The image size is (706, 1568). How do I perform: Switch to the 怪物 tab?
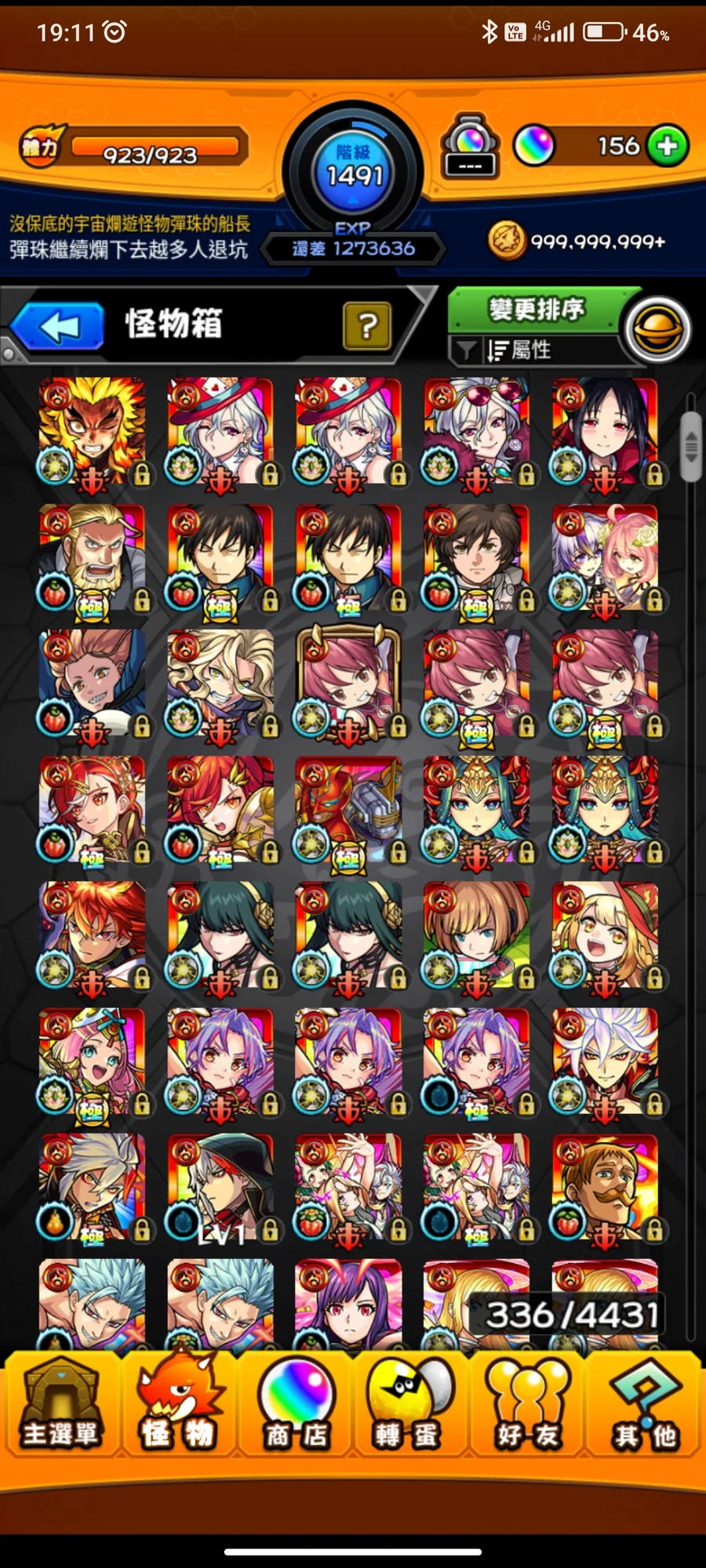coord(177,1407)
